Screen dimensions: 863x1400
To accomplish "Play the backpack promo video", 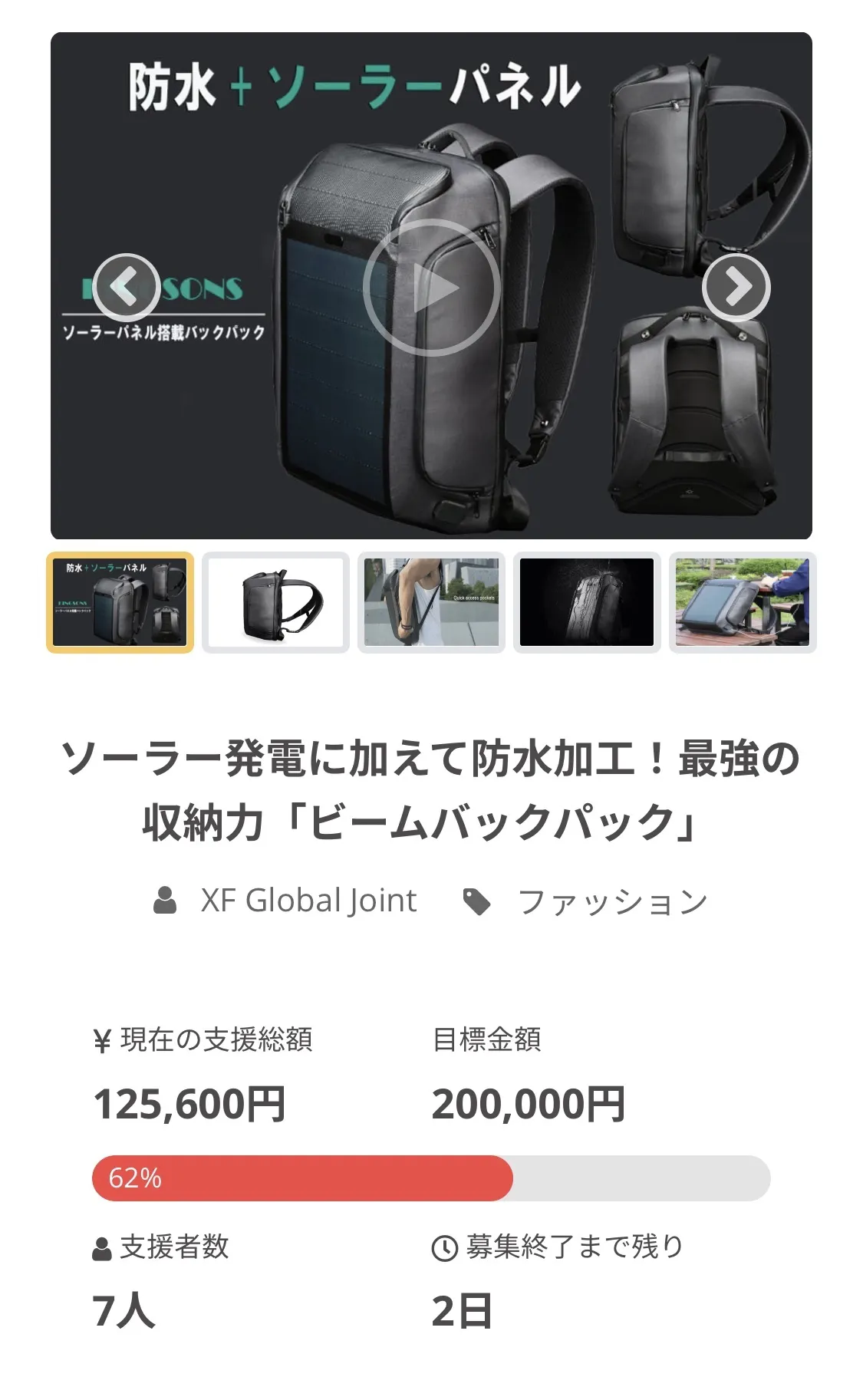I will (x=431, y=288).
